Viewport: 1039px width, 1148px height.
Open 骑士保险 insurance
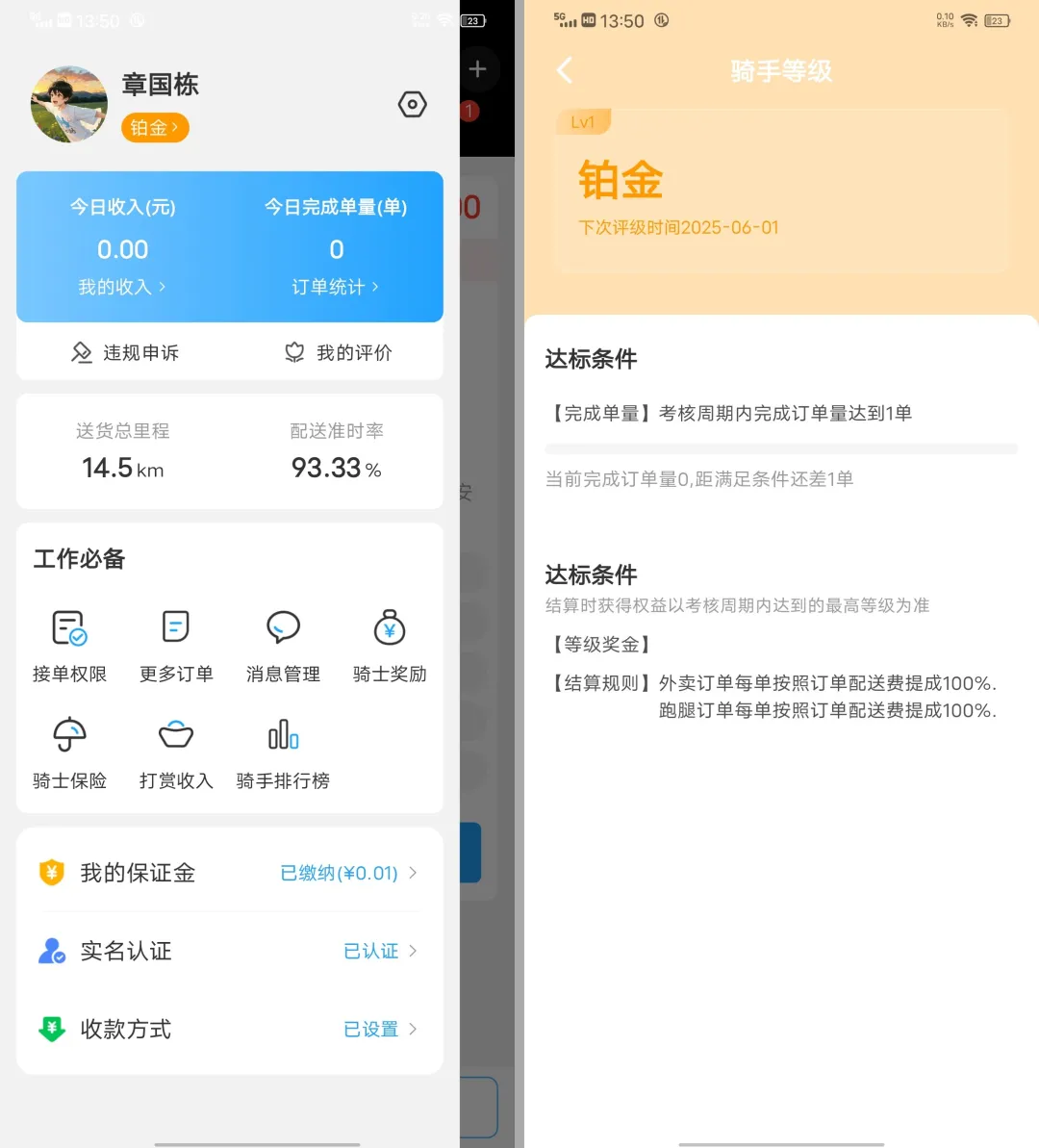(x=69, y=753)
